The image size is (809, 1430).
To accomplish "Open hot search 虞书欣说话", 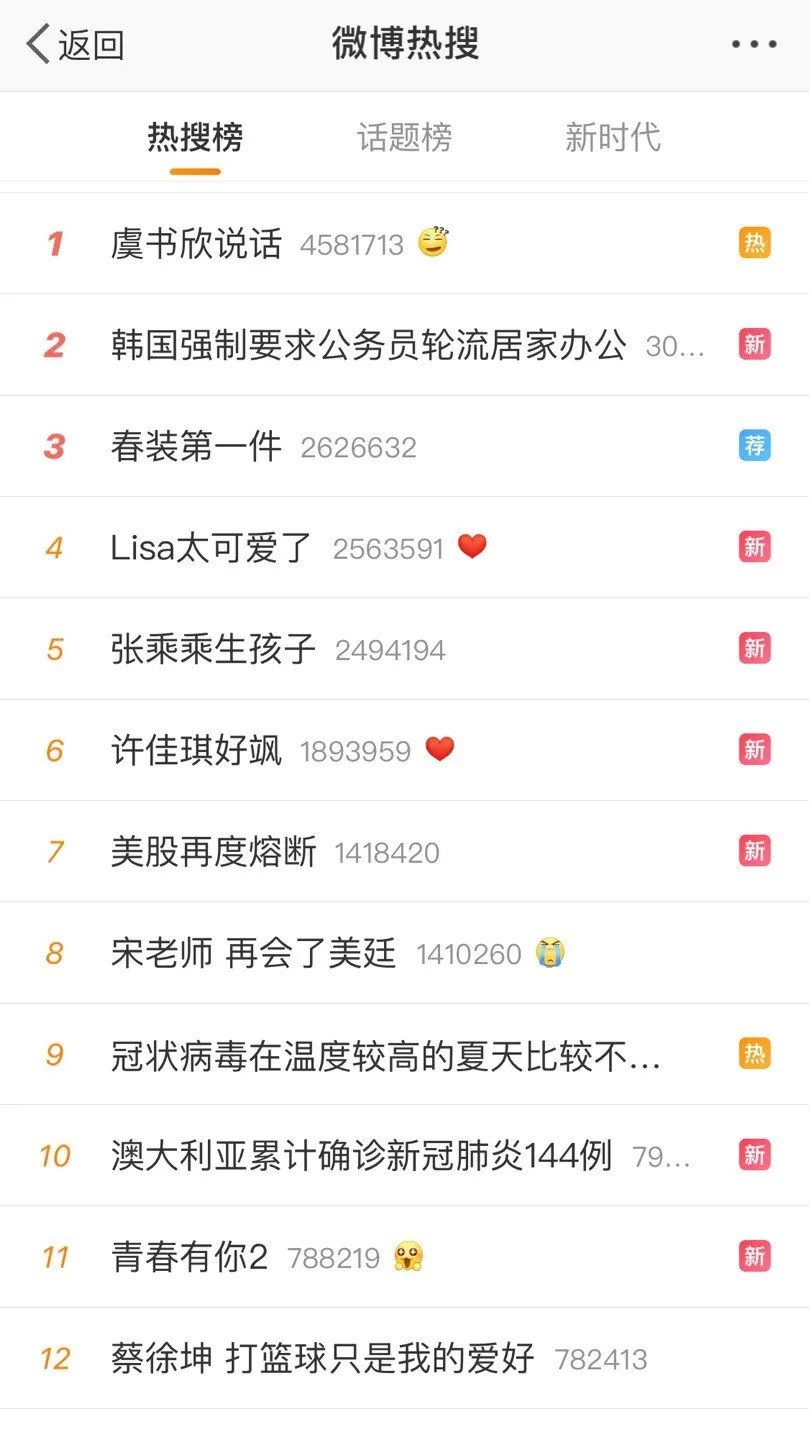I will pos(197,244).
